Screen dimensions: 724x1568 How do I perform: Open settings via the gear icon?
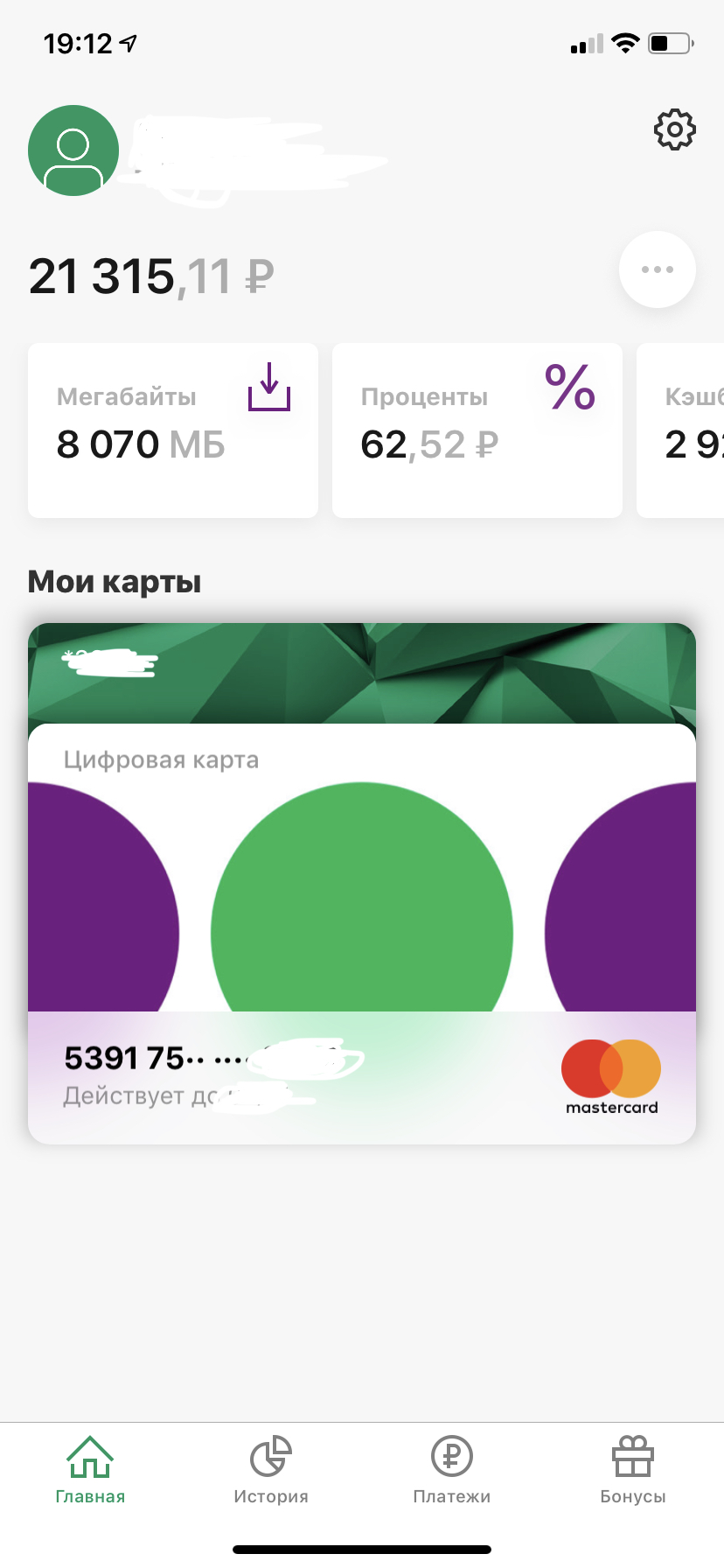pos(674,130)
